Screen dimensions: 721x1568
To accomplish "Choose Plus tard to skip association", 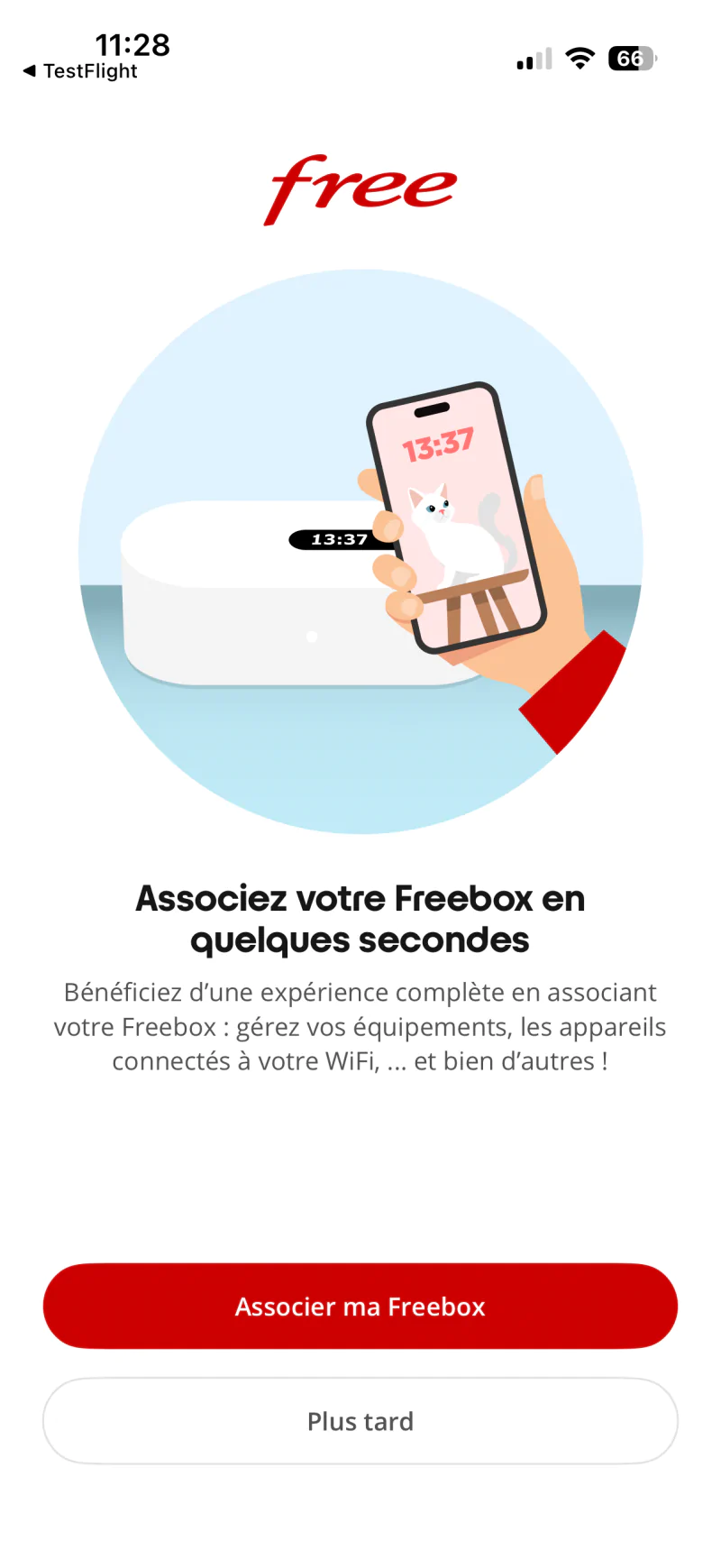I will 360,1421.
